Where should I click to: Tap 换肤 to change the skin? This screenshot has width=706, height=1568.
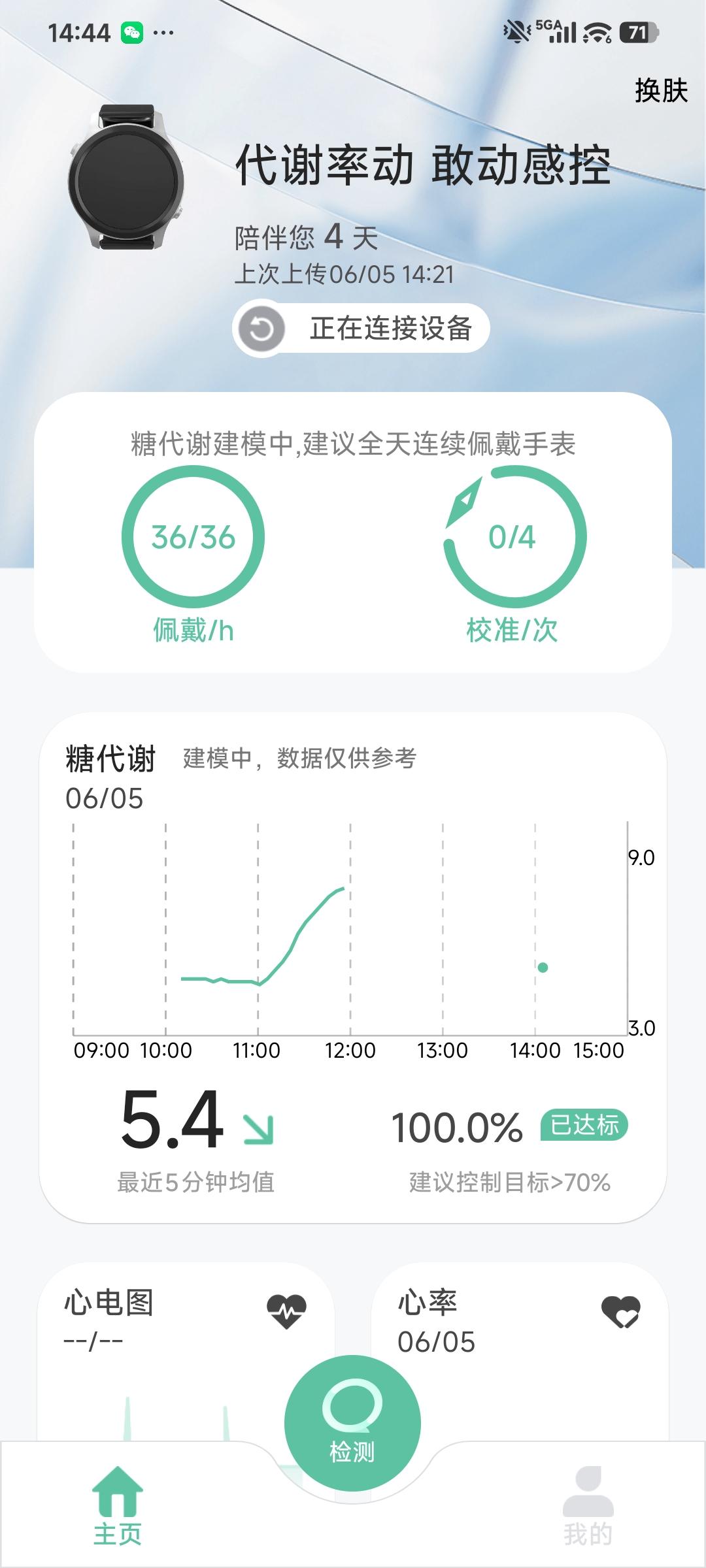[661, 91]
